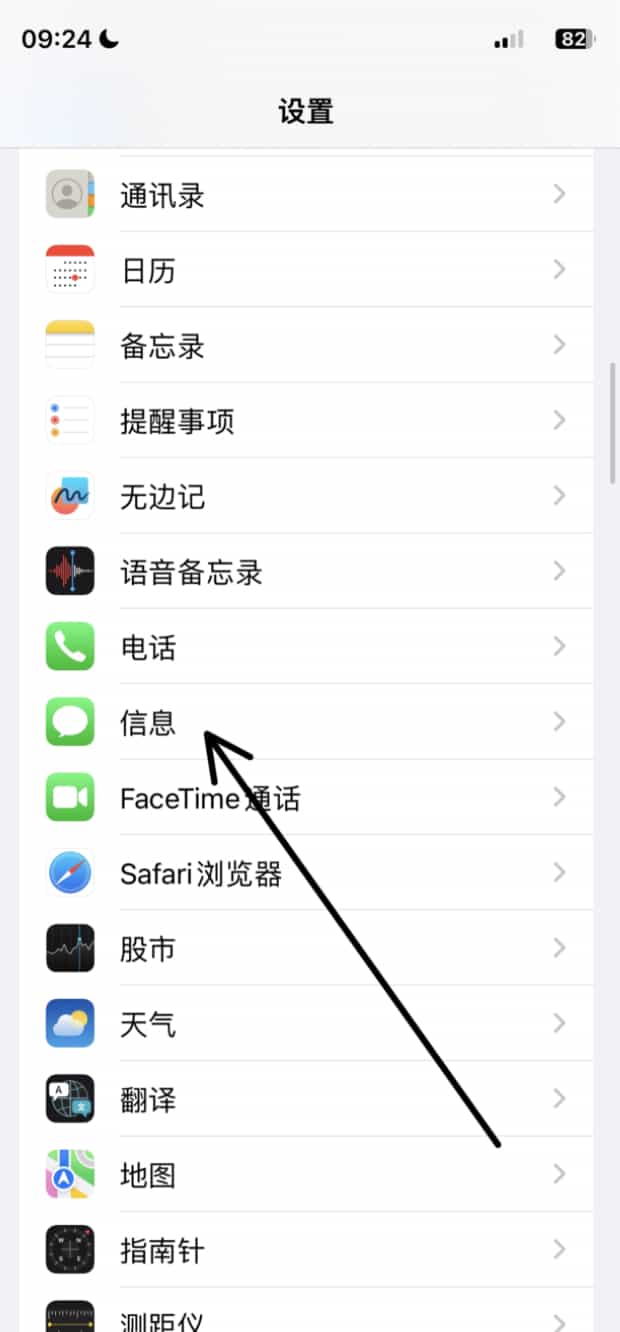
Task: Open 提醒事项 settings
Action: 300,421
